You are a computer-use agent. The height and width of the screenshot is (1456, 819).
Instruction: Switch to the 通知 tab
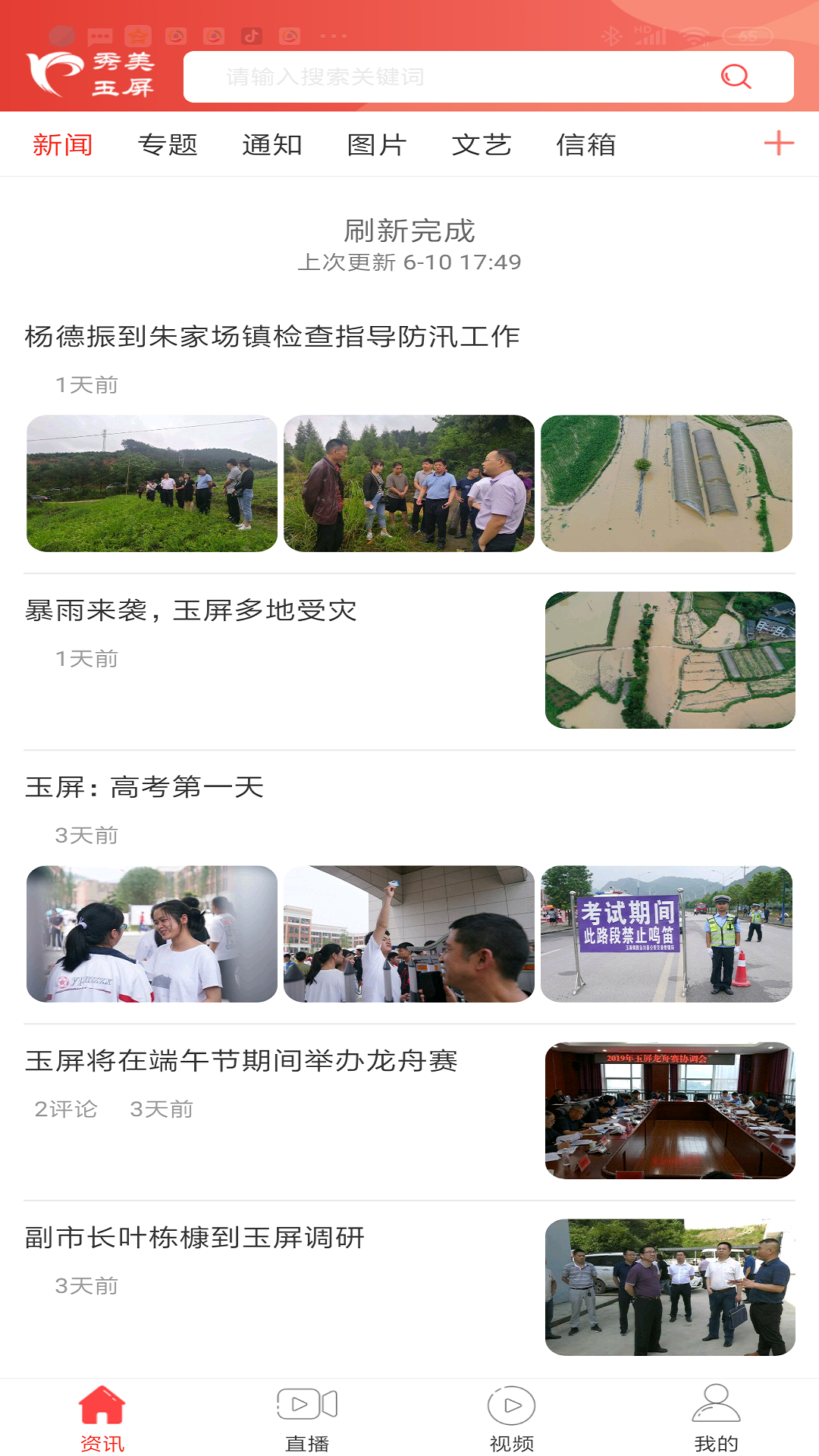(x=272, y=144)
